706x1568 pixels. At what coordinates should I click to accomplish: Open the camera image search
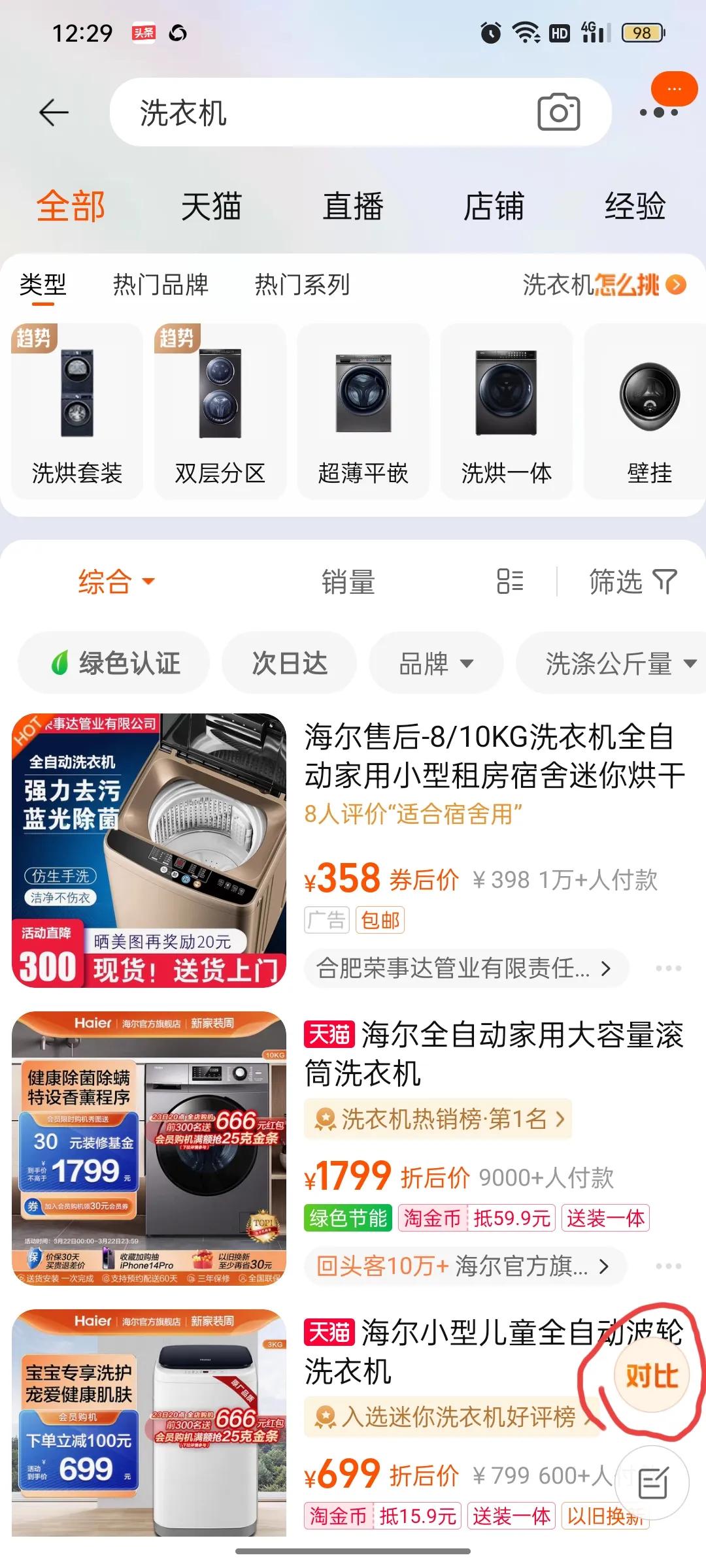tap(560, 111)
